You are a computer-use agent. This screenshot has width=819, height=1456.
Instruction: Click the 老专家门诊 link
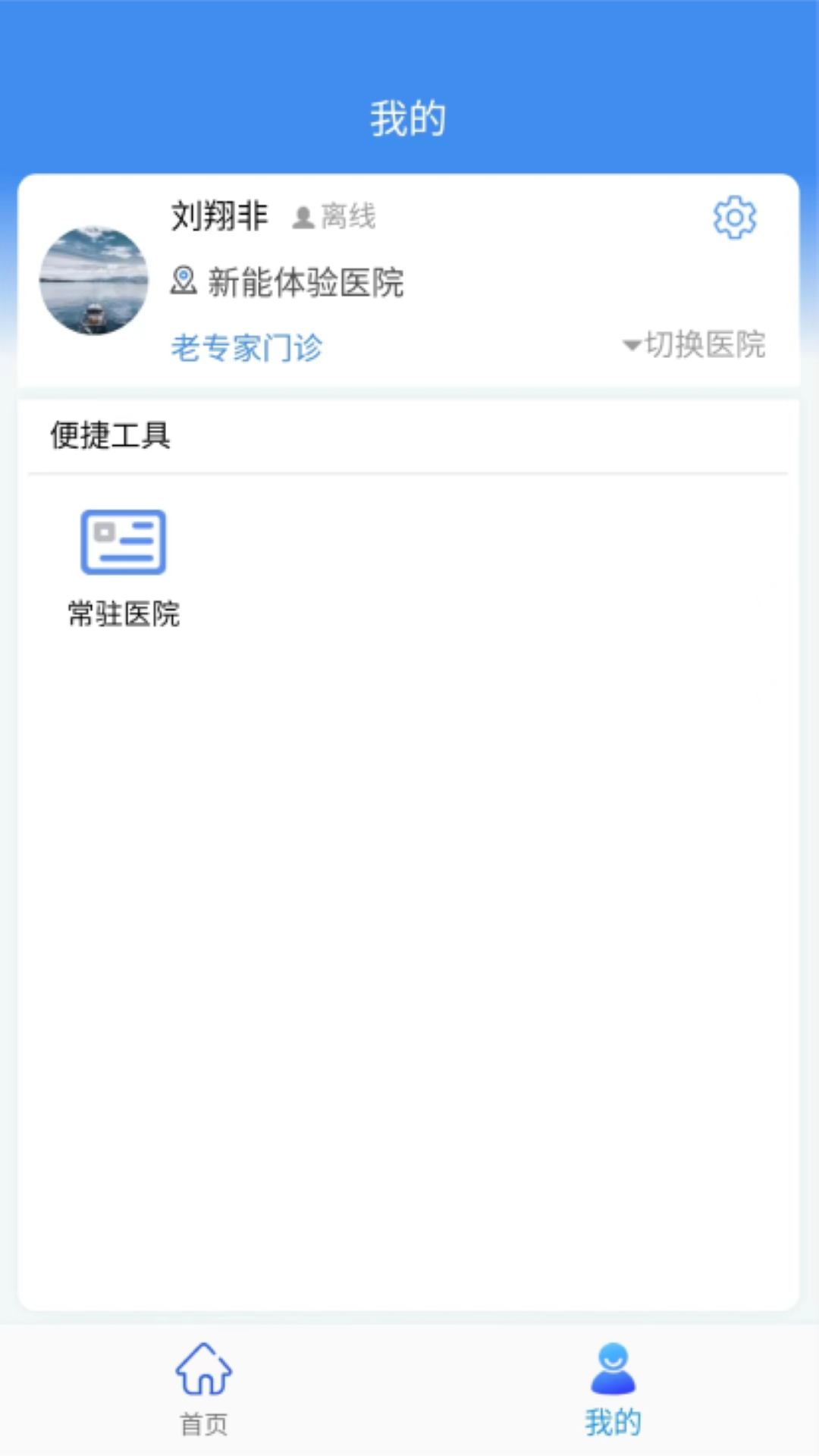[246, 348]
